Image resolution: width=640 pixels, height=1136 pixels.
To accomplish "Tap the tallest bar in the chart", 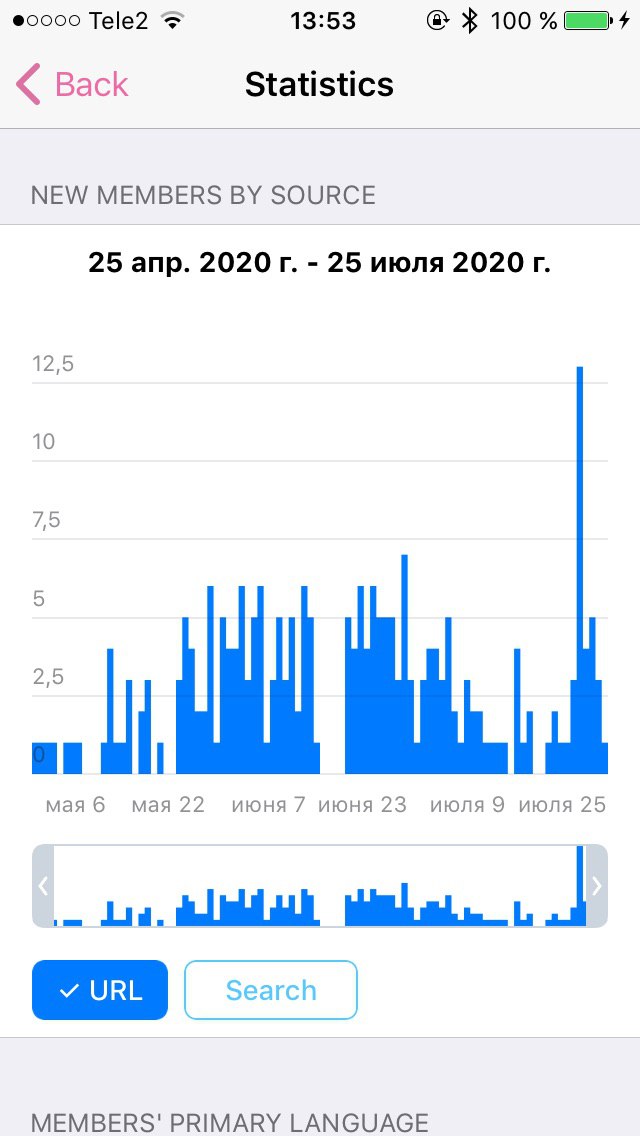I will pos(580,570).
